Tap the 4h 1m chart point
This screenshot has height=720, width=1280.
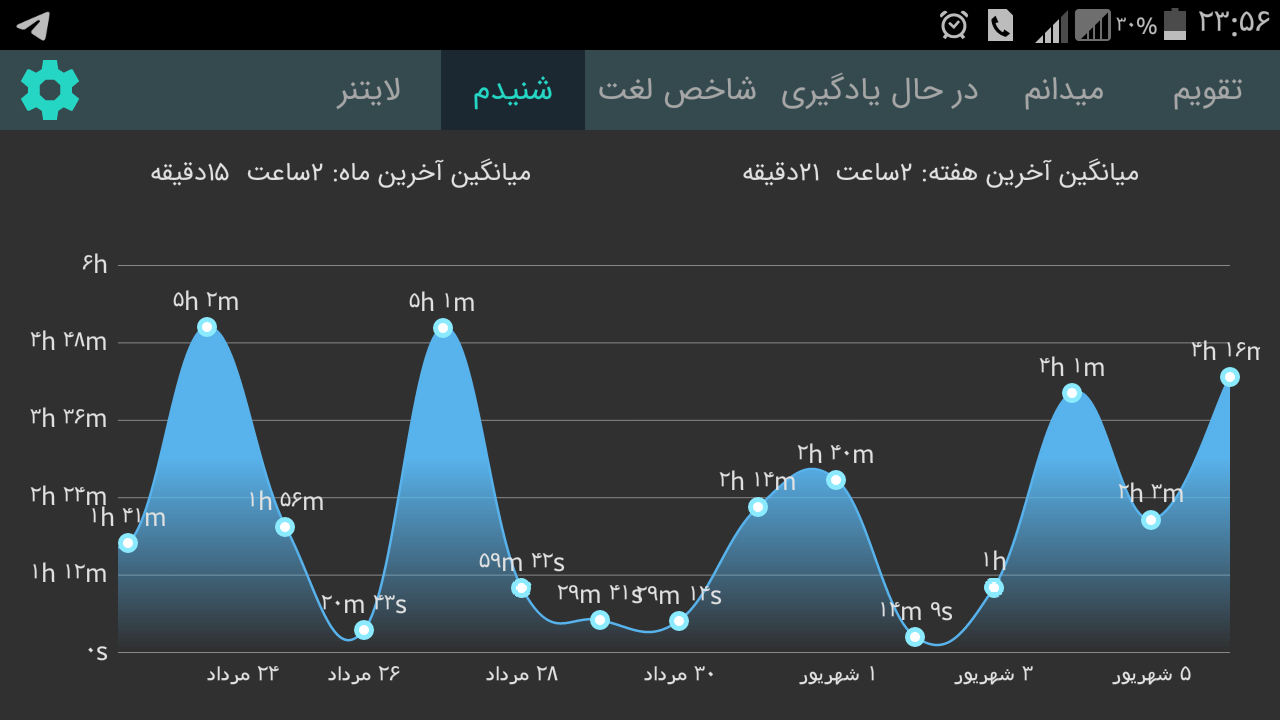point(1072,393)
